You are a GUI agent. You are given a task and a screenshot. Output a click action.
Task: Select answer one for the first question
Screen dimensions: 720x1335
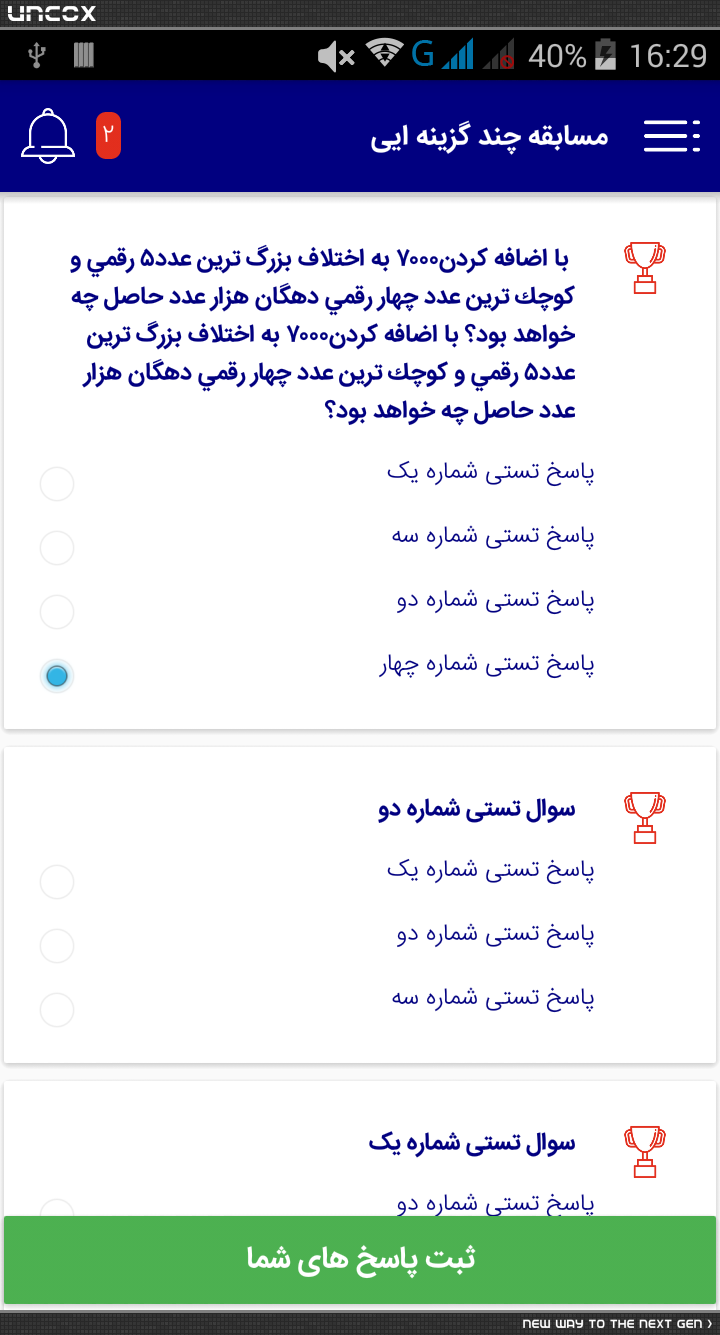[57, 484]
